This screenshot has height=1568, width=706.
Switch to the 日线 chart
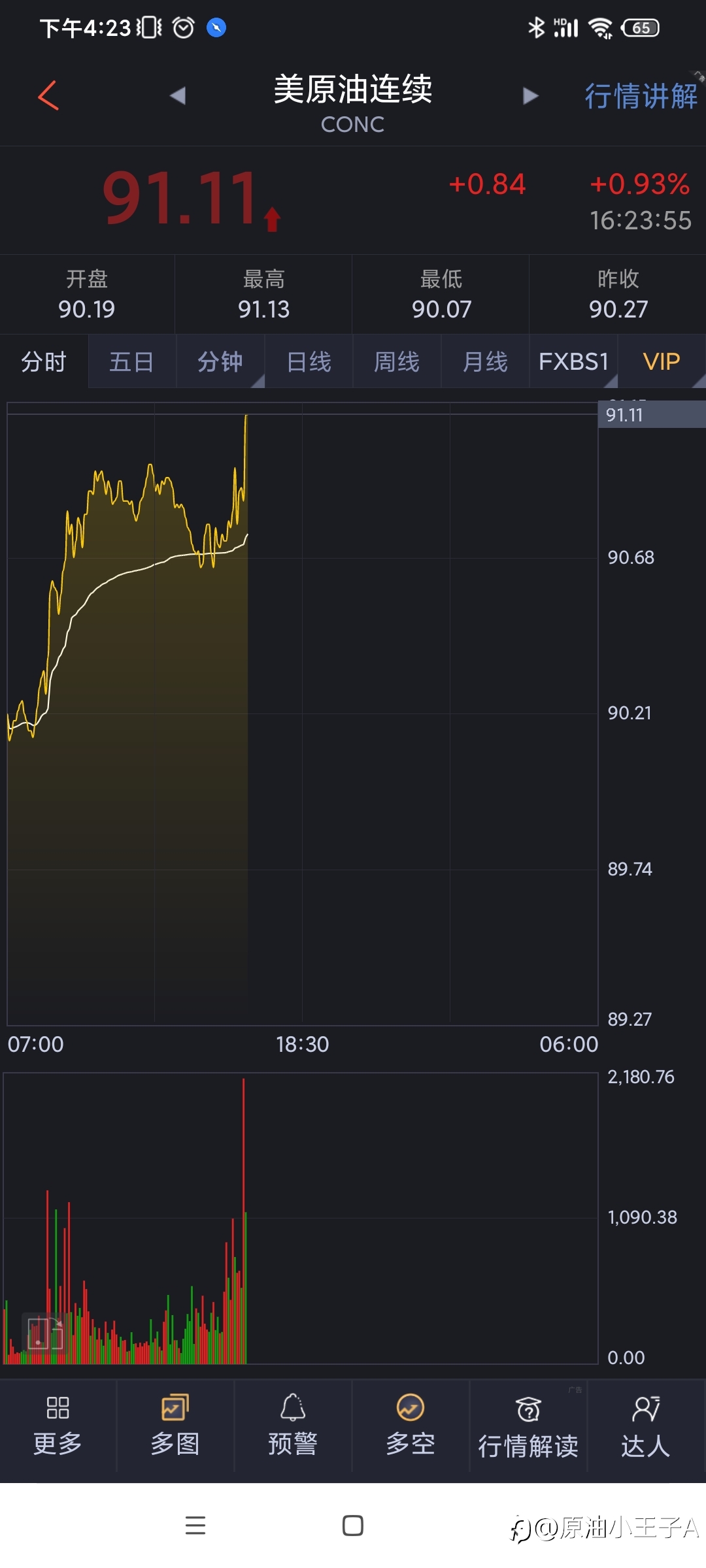[309, 361]
